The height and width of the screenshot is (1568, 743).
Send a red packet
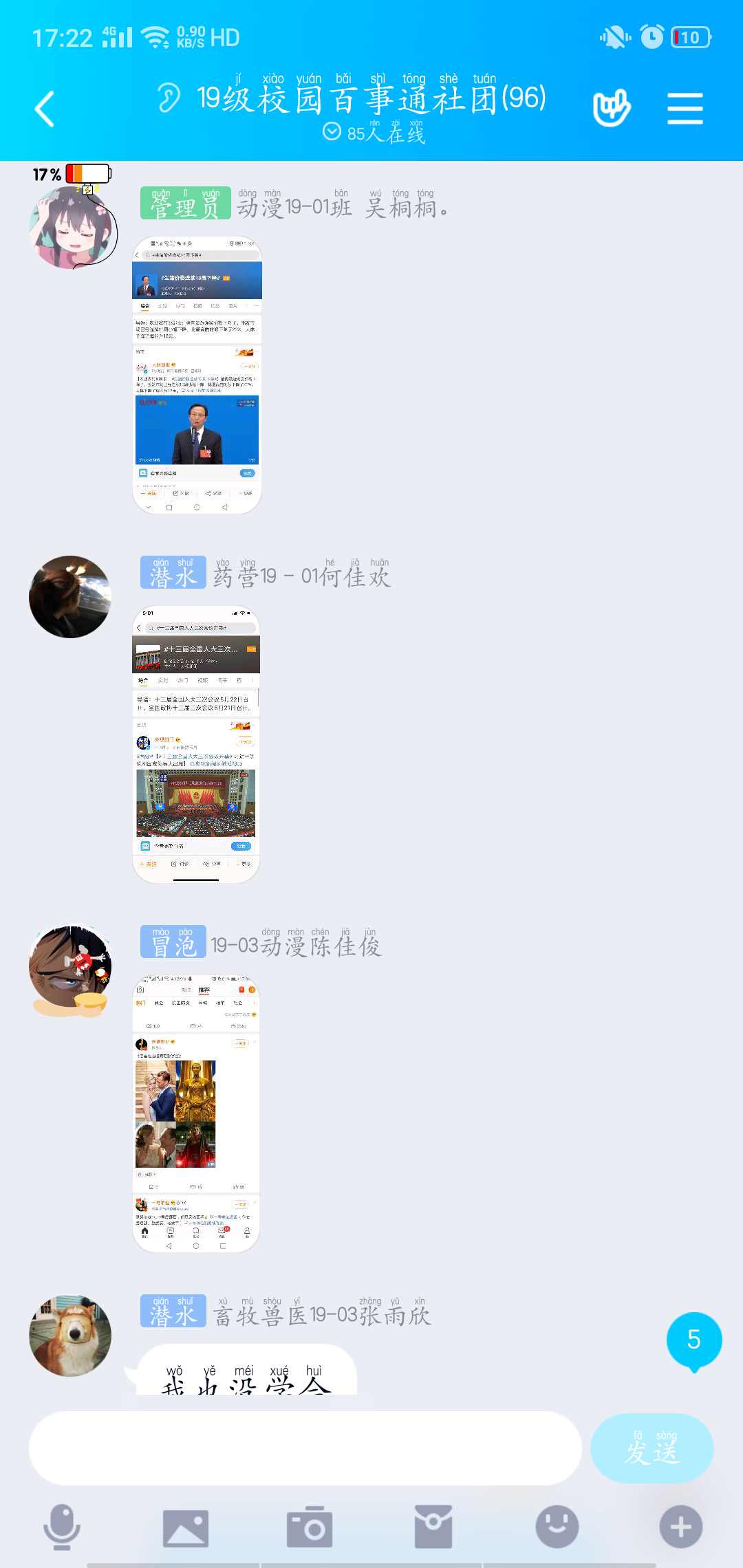click(x=433, y=1526)
